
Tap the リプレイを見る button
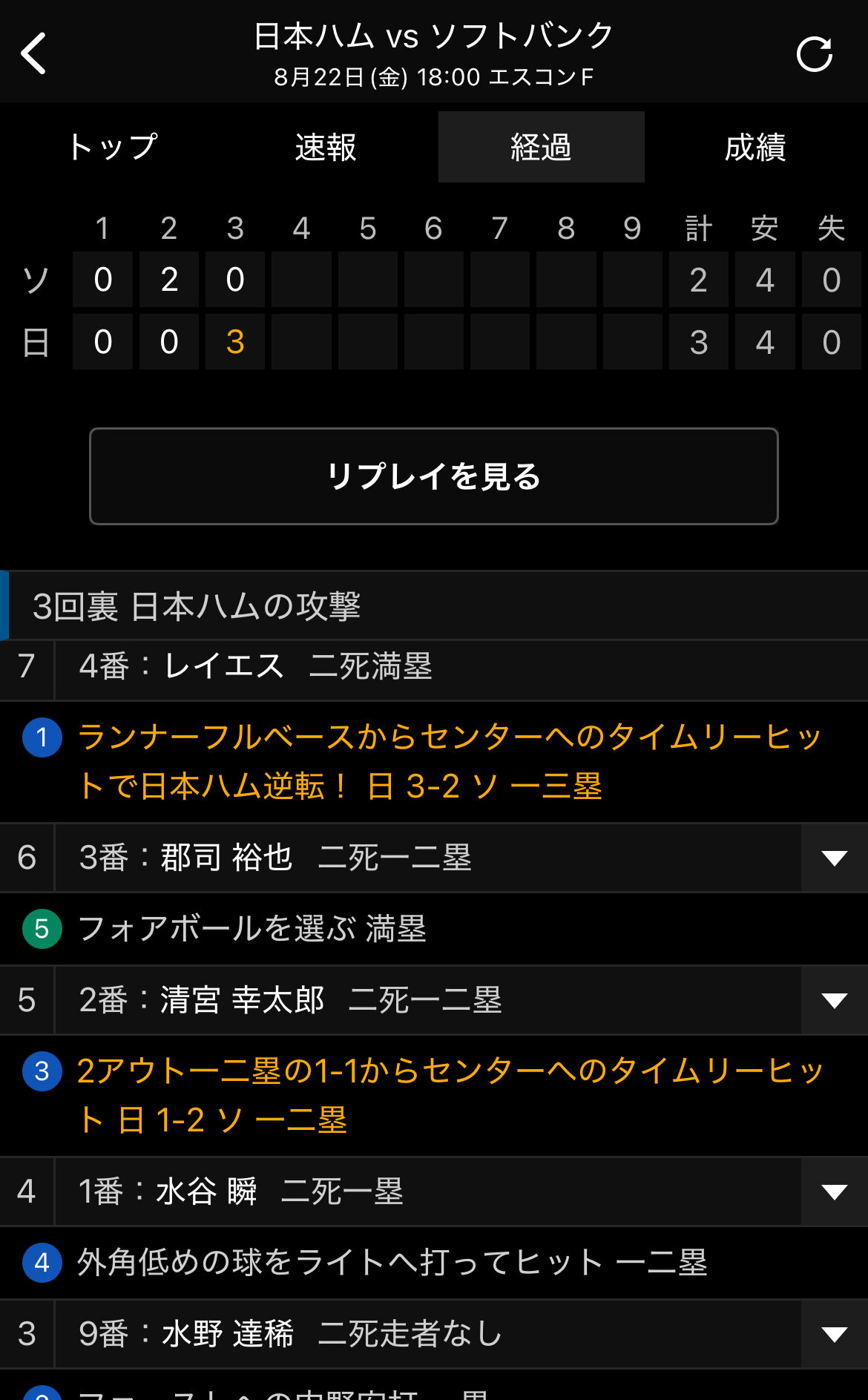[434, 476]
